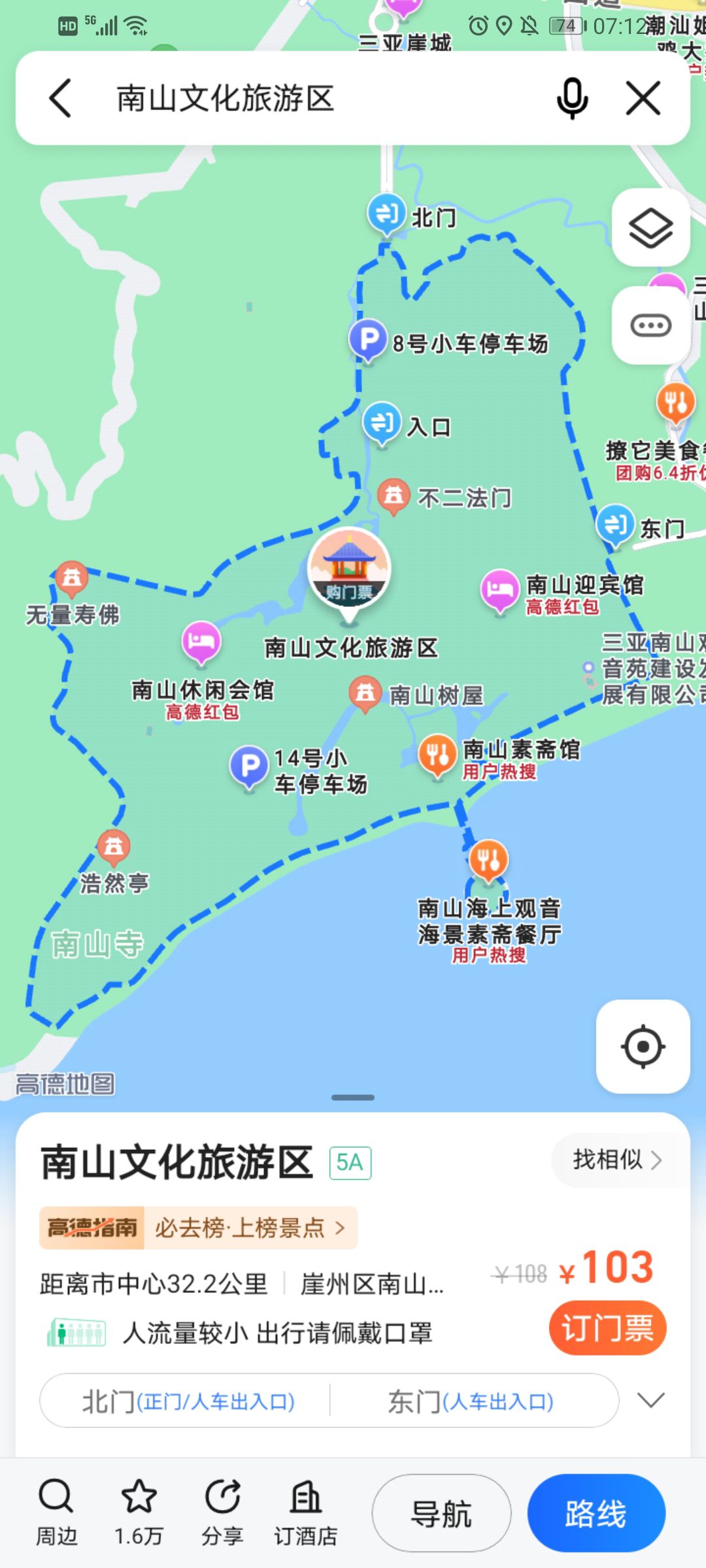The width and height of the screenshot is (706, 1568).
Task: Tap 找相似 to find similar places
Action: [x=617, y=1160]
